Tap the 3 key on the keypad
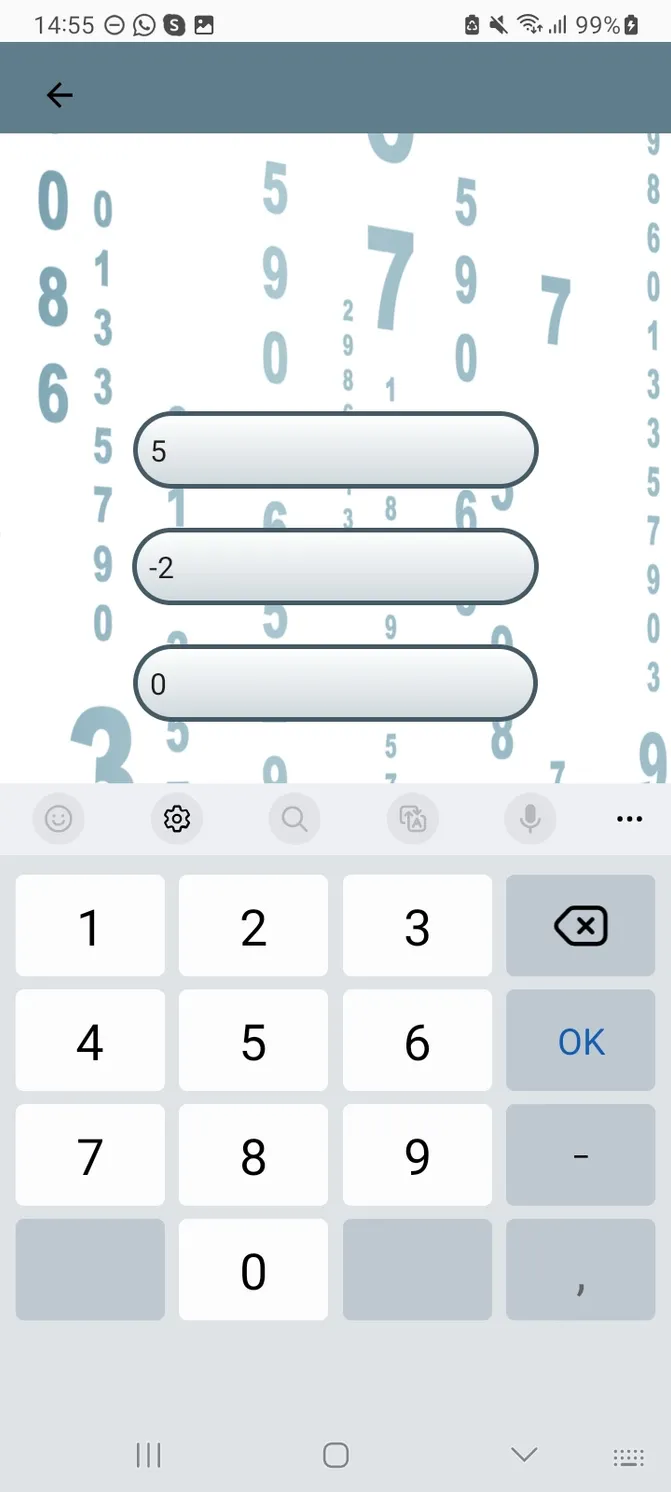671x1492 pixels. (417, 926)
